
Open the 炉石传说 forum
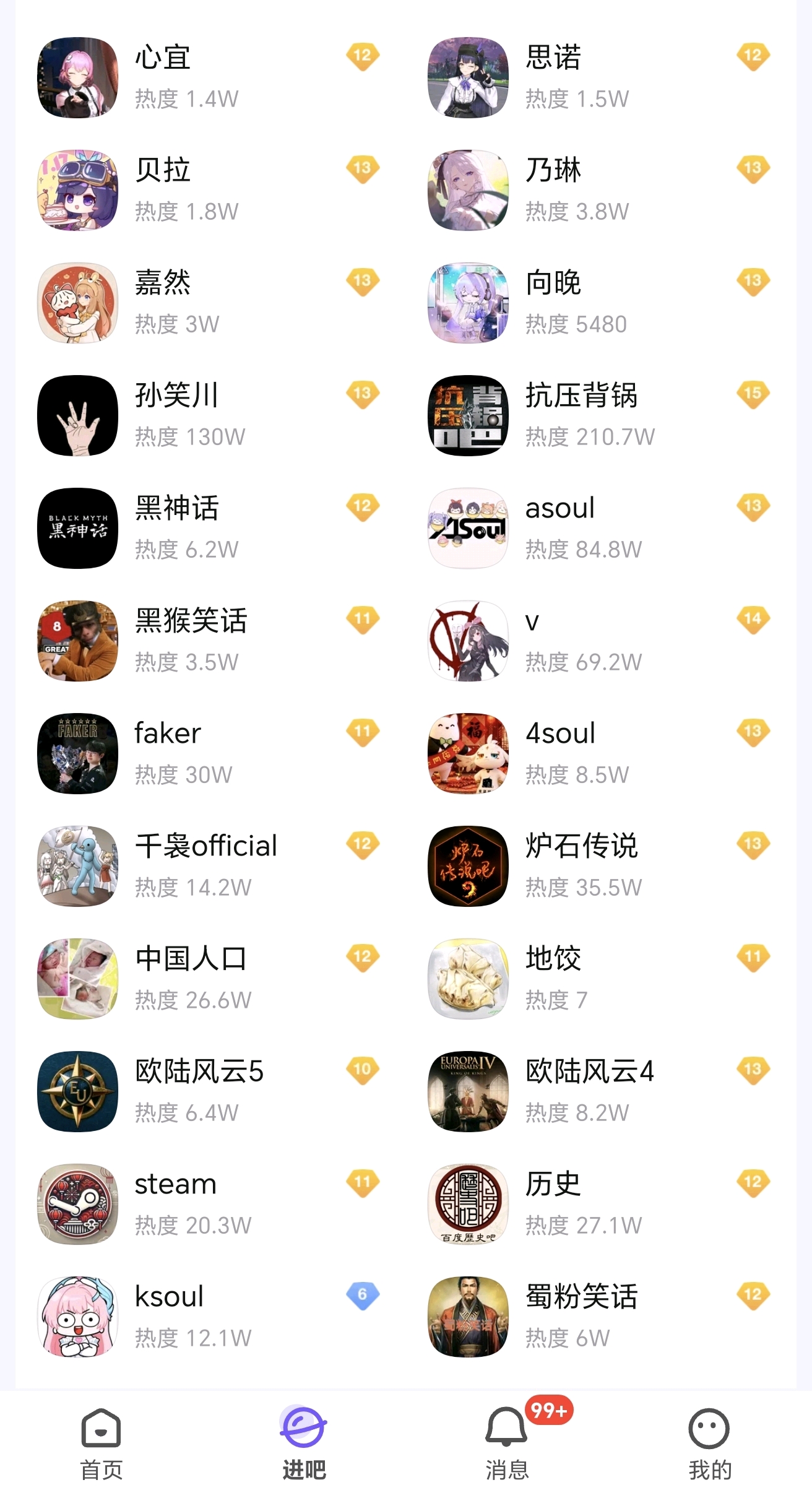582,865
